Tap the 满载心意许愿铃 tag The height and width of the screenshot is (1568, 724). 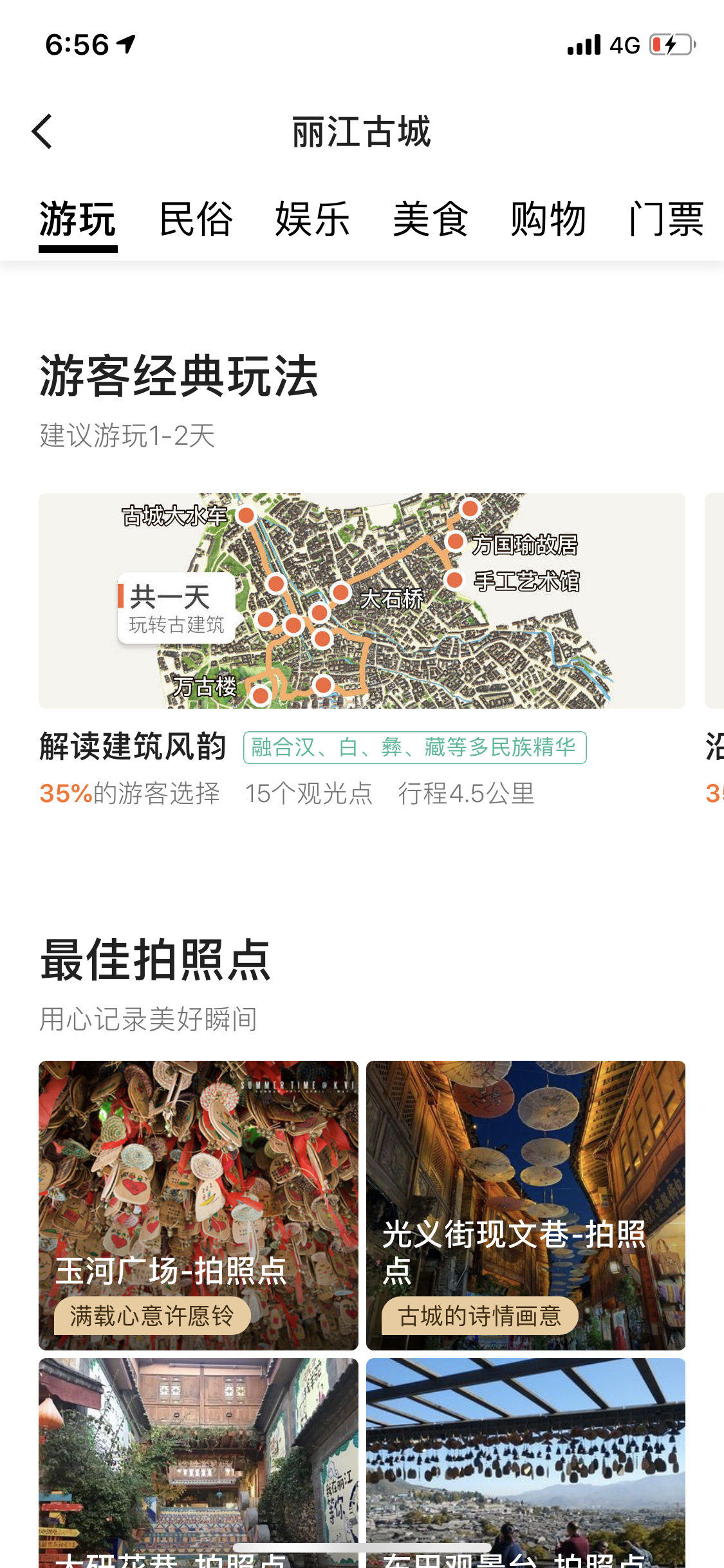[x=152, y=1316]
